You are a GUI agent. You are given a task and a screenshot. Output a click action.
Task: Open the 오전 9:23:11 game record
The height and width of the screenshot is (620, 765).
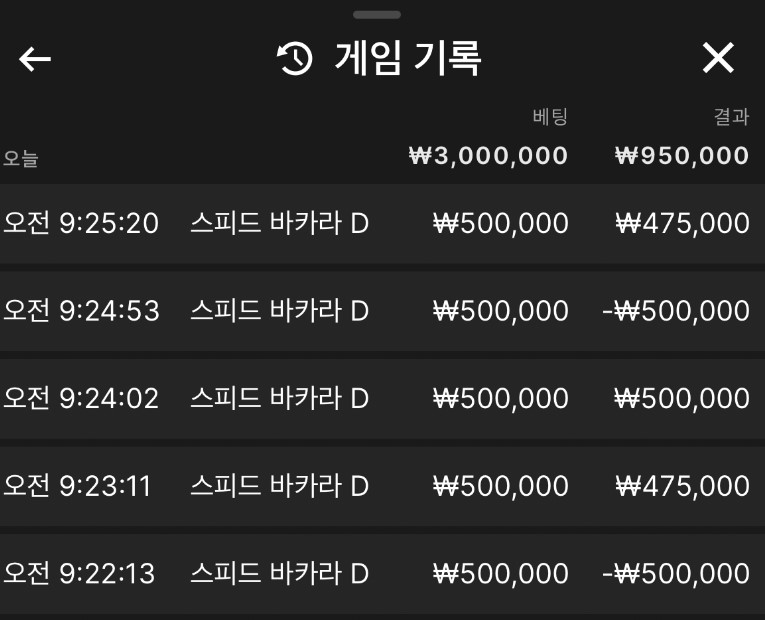(382, 486)
